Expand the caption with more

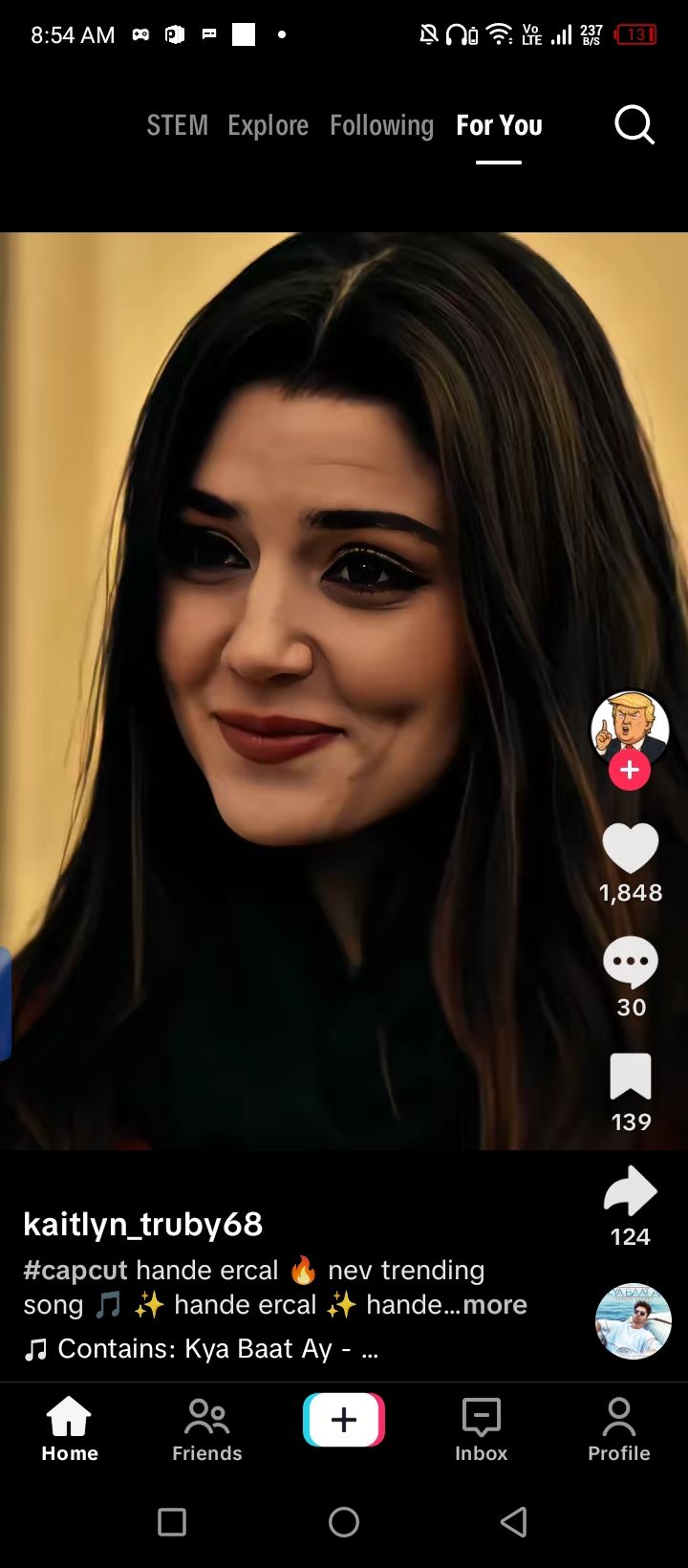click(494, 1305)
